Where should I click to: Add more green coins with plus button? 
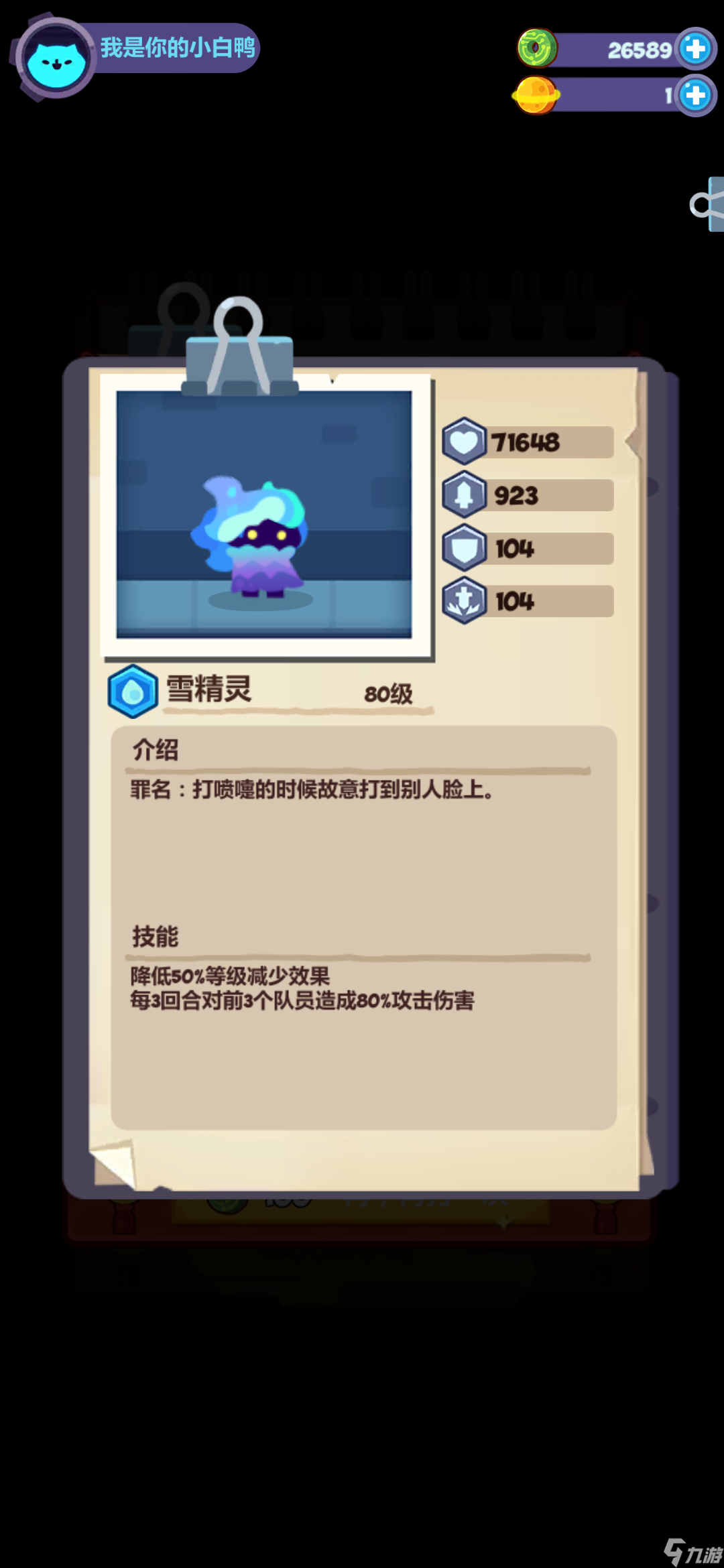[x=695, y=48]
